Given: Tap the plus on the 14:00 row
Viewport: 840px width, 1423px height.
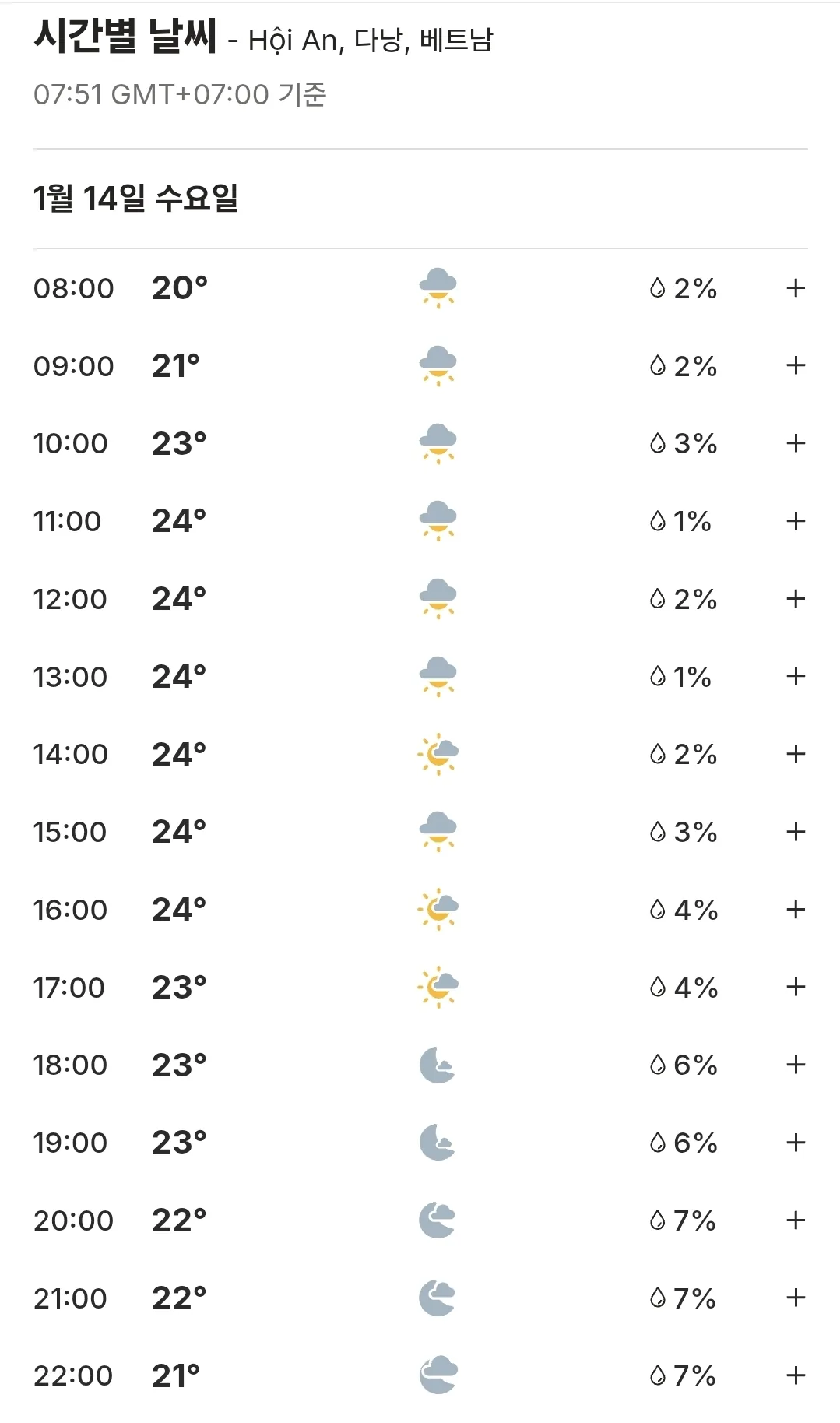Looking at the screenshot, I should click(795, 754).
